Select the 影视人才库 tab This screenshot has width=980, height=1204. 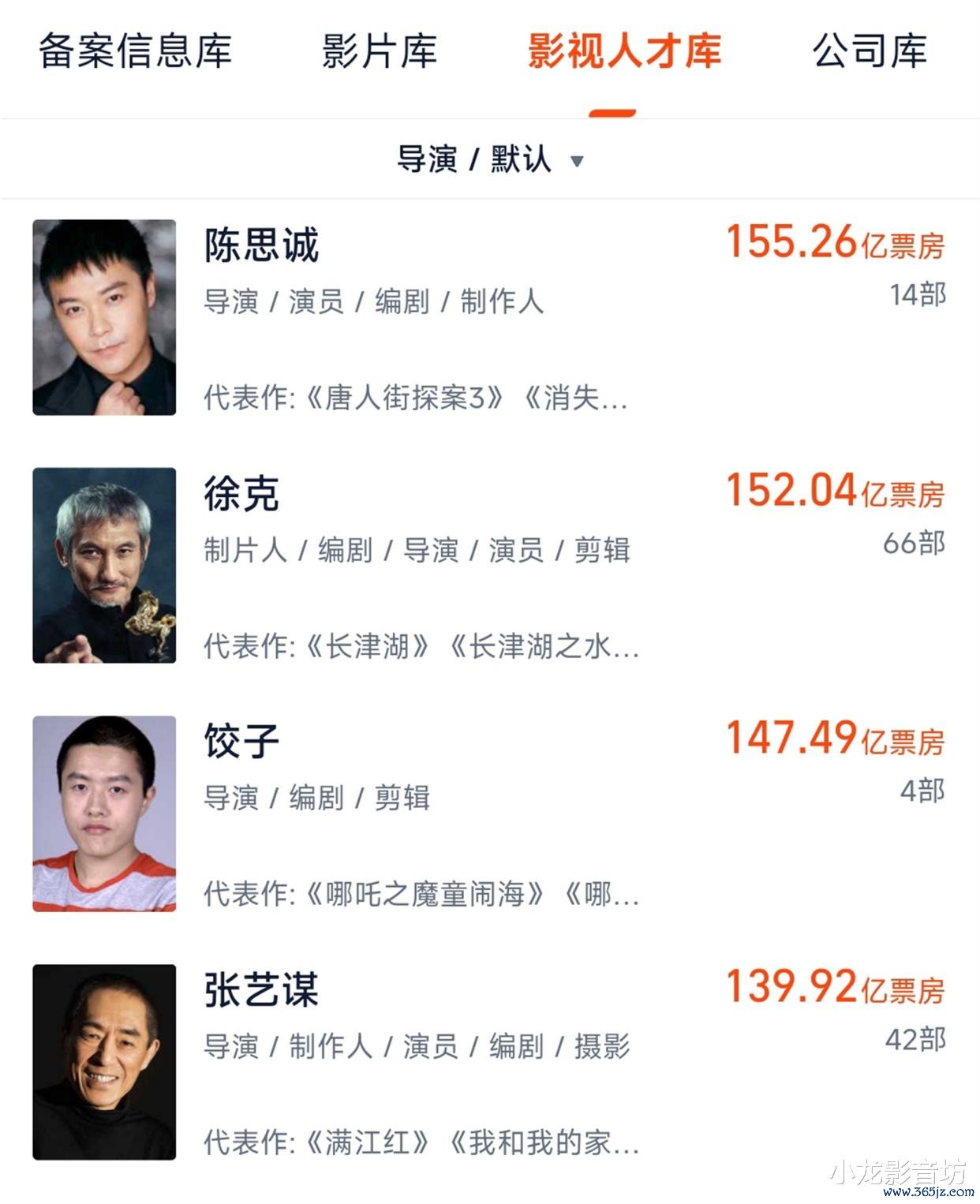click(624, 51)
